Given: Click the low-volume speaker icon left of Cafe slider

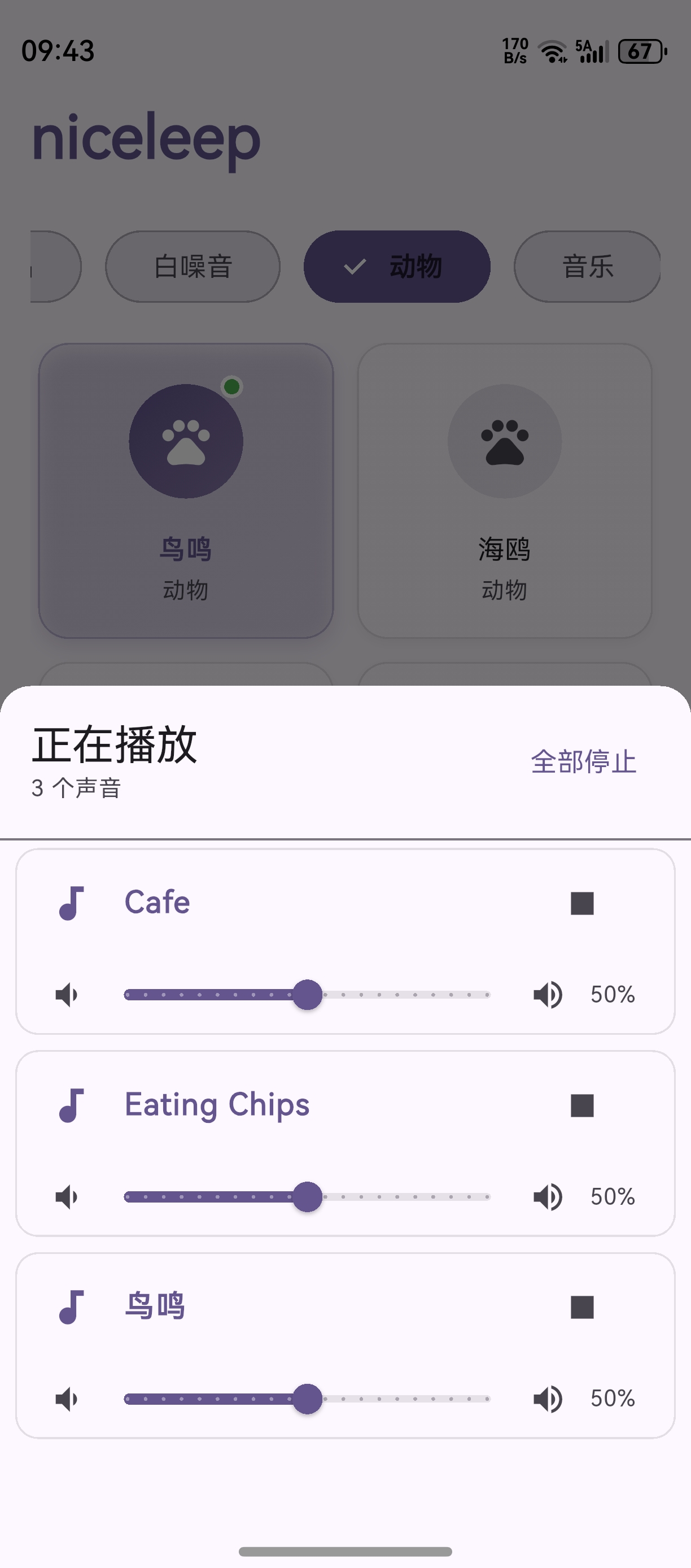Looking at the screenshot, I should (x=65, y=994).
